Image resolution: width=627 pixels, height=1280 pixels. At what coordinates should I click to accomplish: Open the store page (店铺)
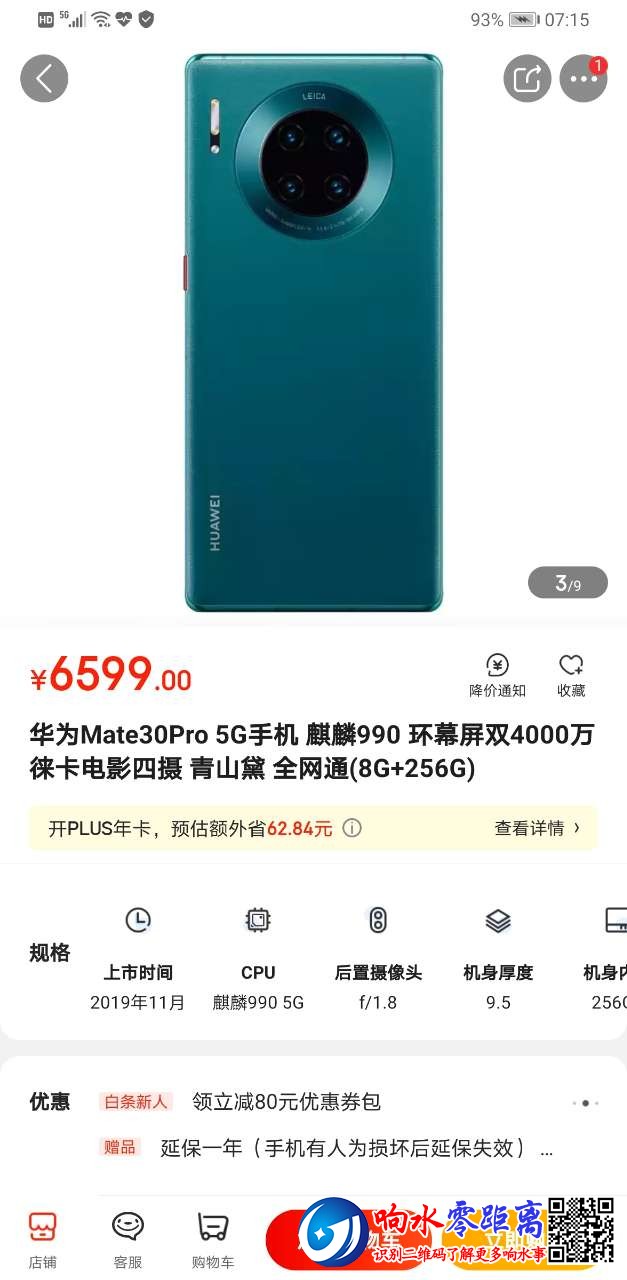point(42,1238)
